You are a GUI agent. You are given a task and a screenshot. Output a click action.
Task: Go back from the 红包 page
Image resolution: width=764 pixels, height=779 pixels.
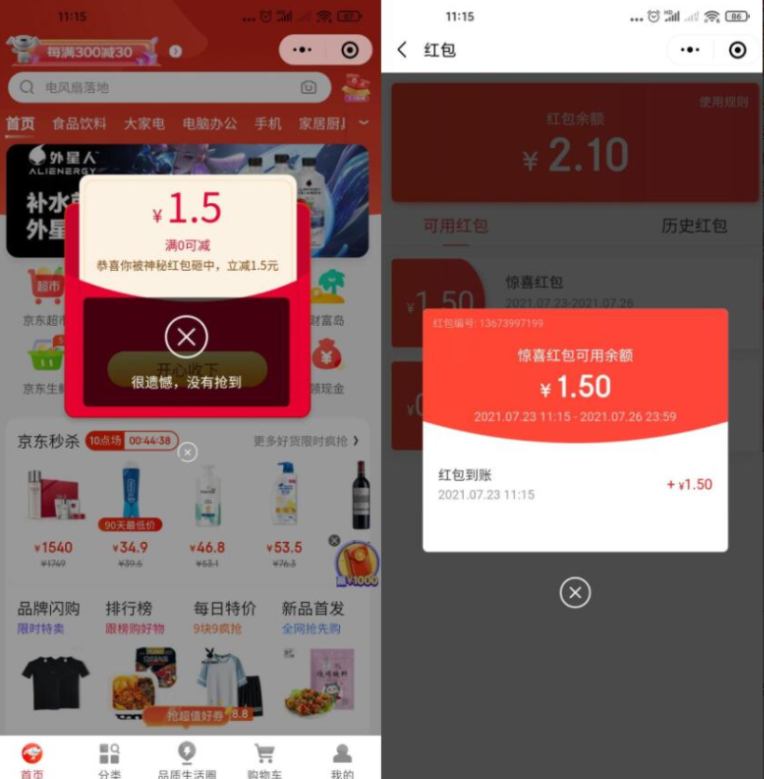402,50
